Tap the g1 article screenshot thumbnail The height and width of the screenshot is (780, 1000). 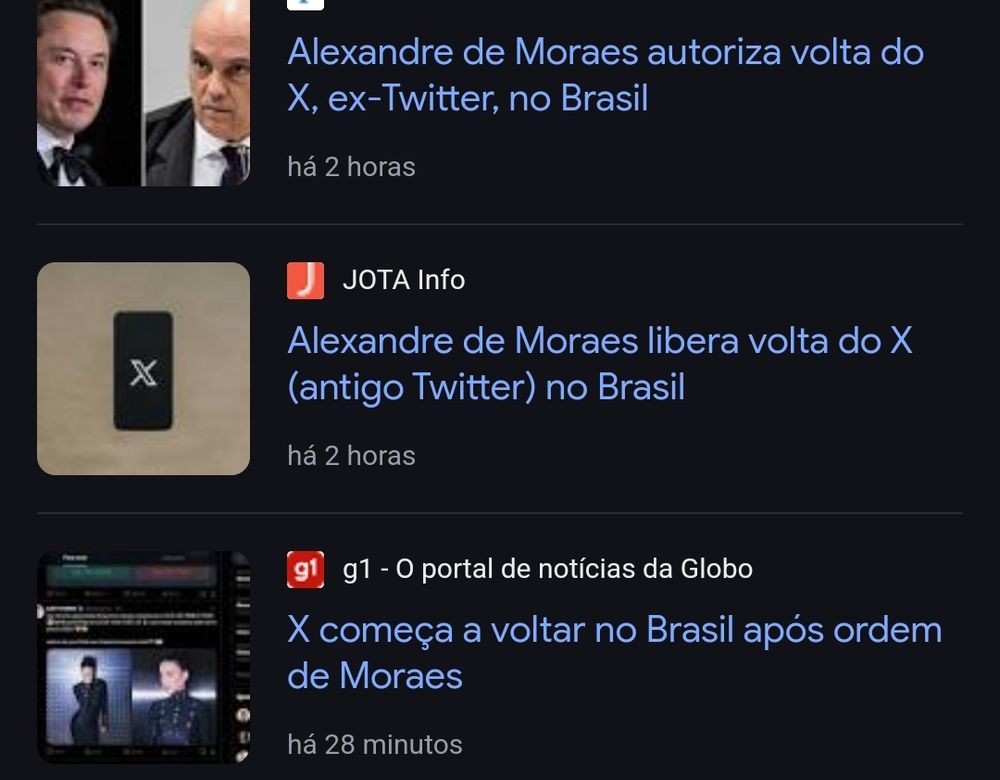tap(143, 657)
